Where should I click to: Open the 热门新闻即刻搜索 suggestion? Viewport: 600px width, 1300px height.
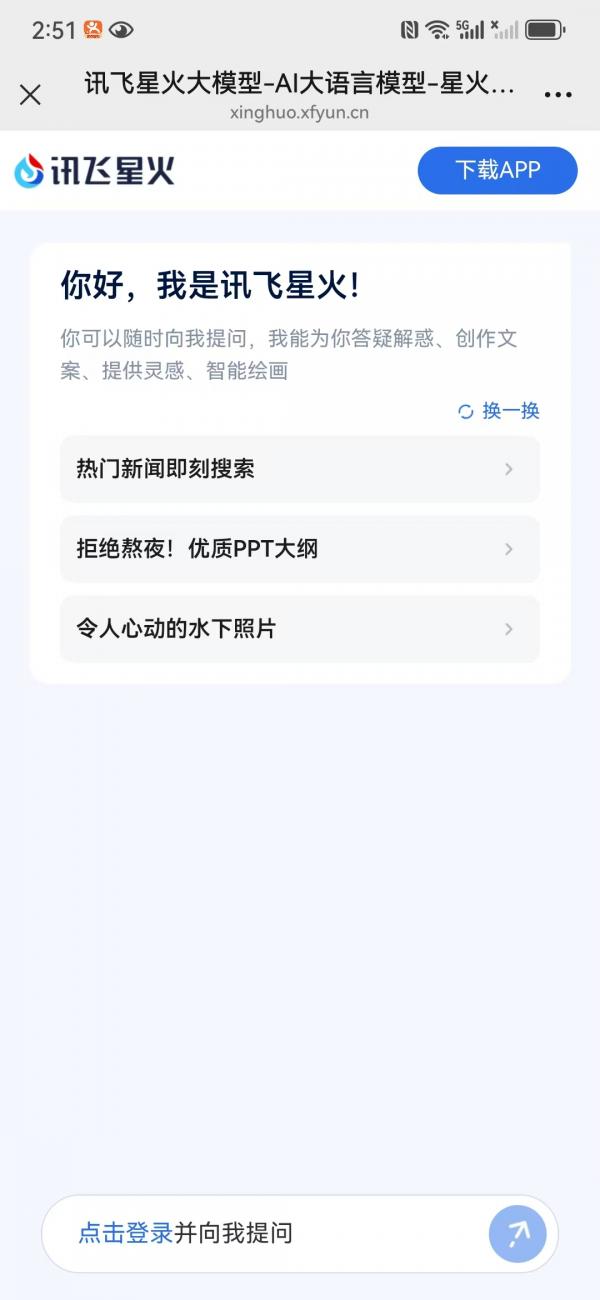pos(300,469)
